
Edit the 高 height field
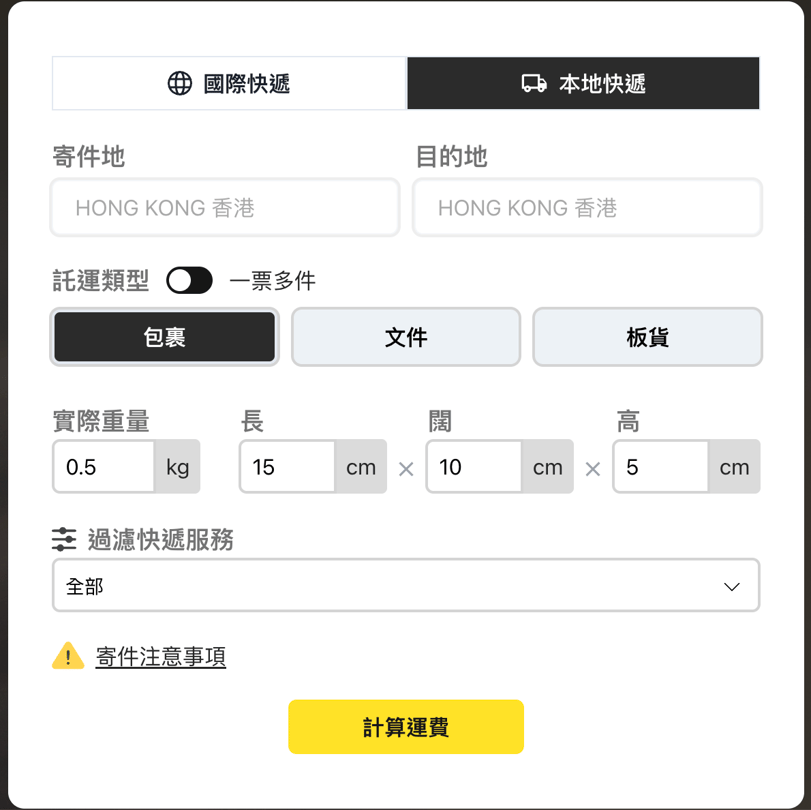click(x=661, y=467)
